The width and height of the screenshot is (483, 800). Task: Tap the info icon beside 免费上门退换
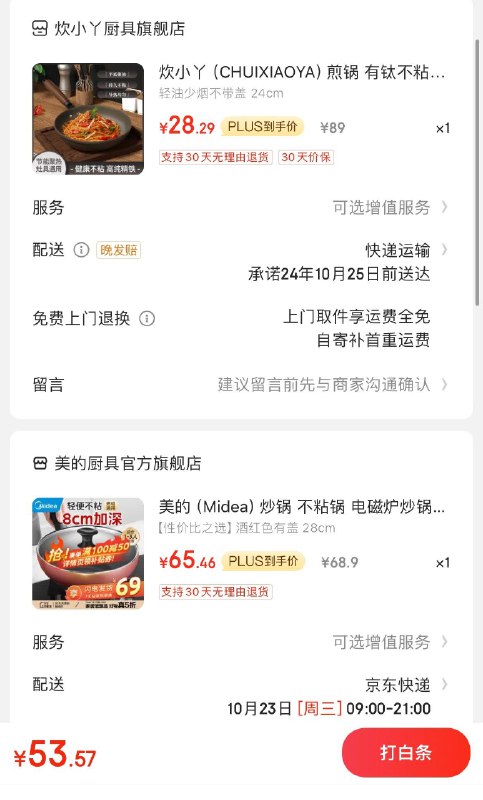(147, 318)
